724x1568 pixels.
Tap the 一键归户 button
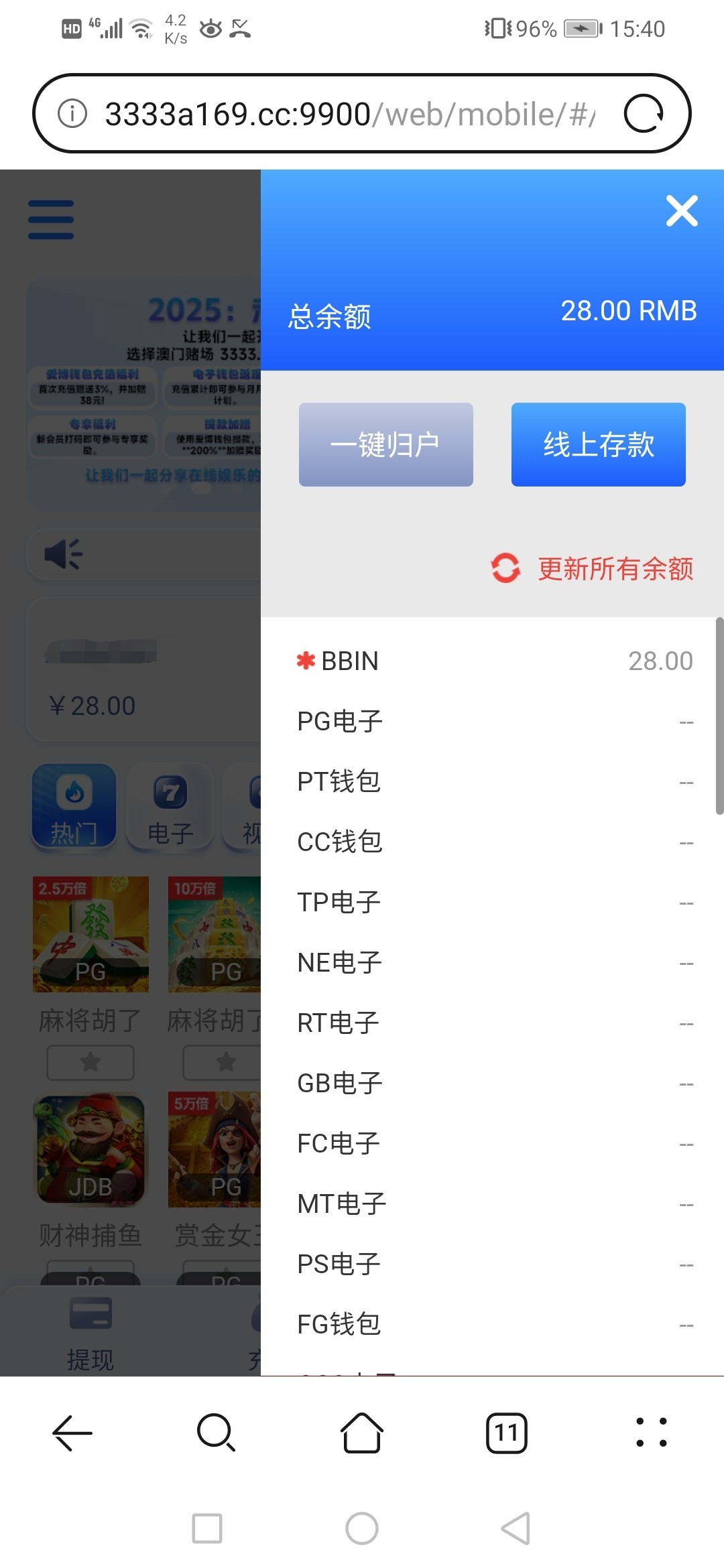coord(386,444)
